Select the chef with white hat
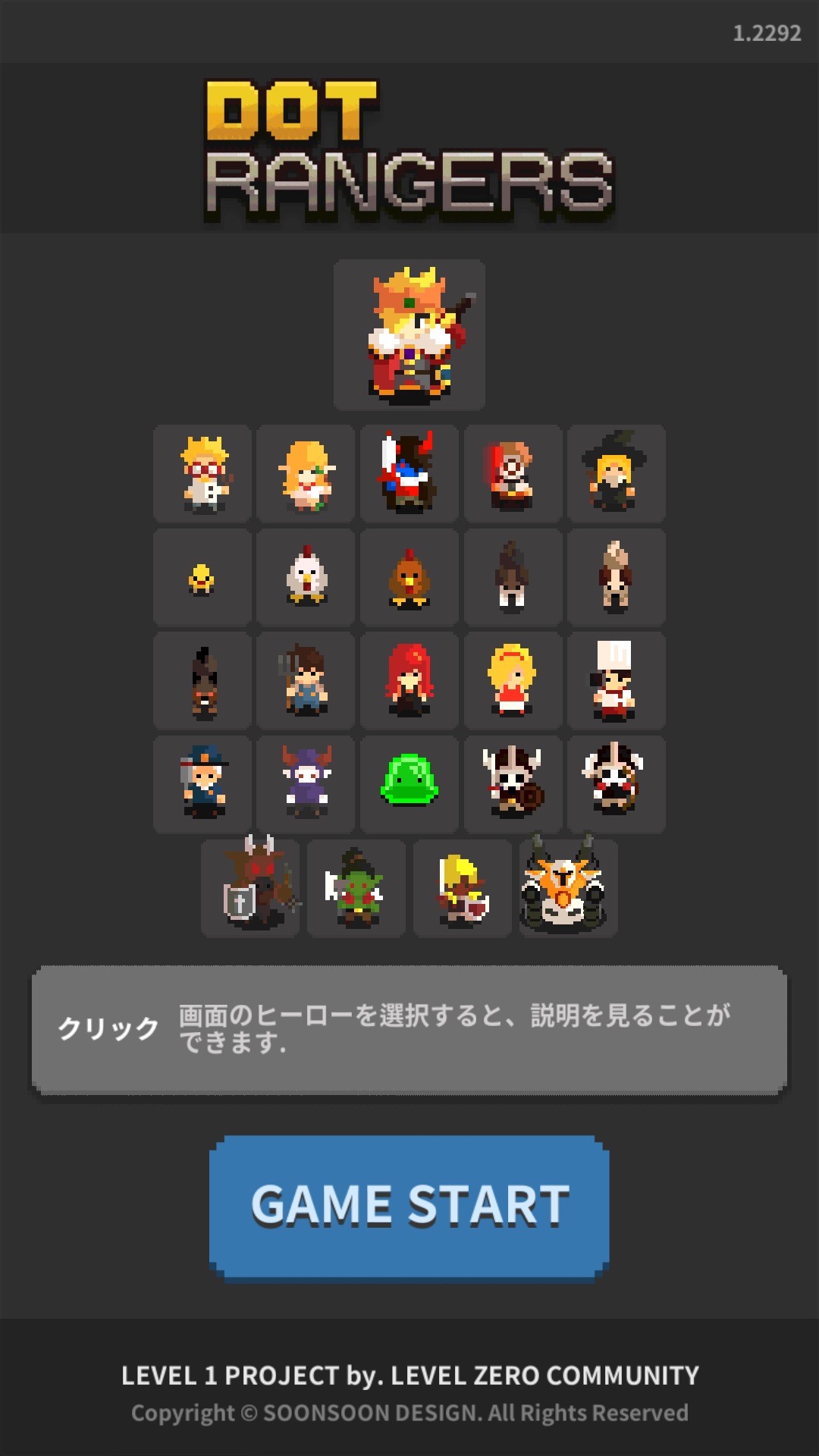 (x=616, y=681)
